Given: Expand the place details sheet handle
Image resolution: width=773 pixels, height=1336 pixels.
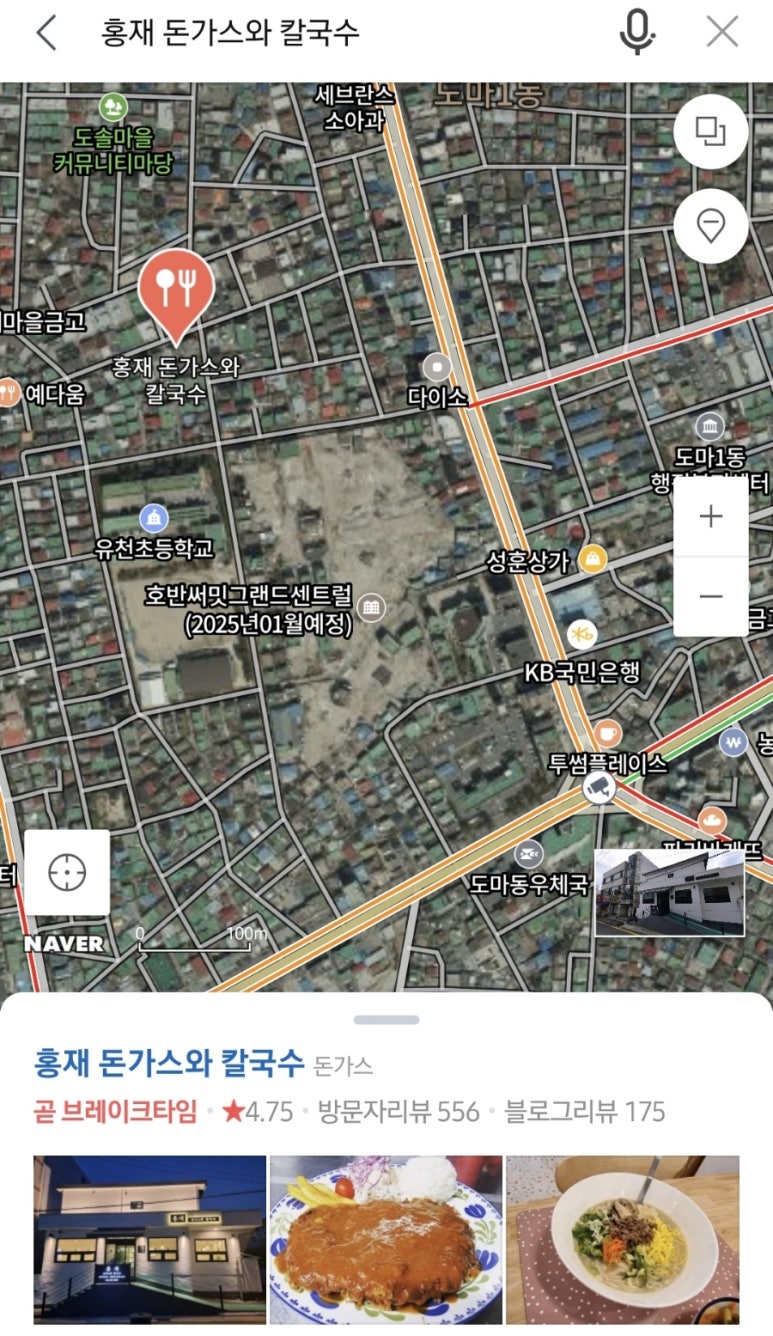Looking at the screenshot, I should [386, 1020].
